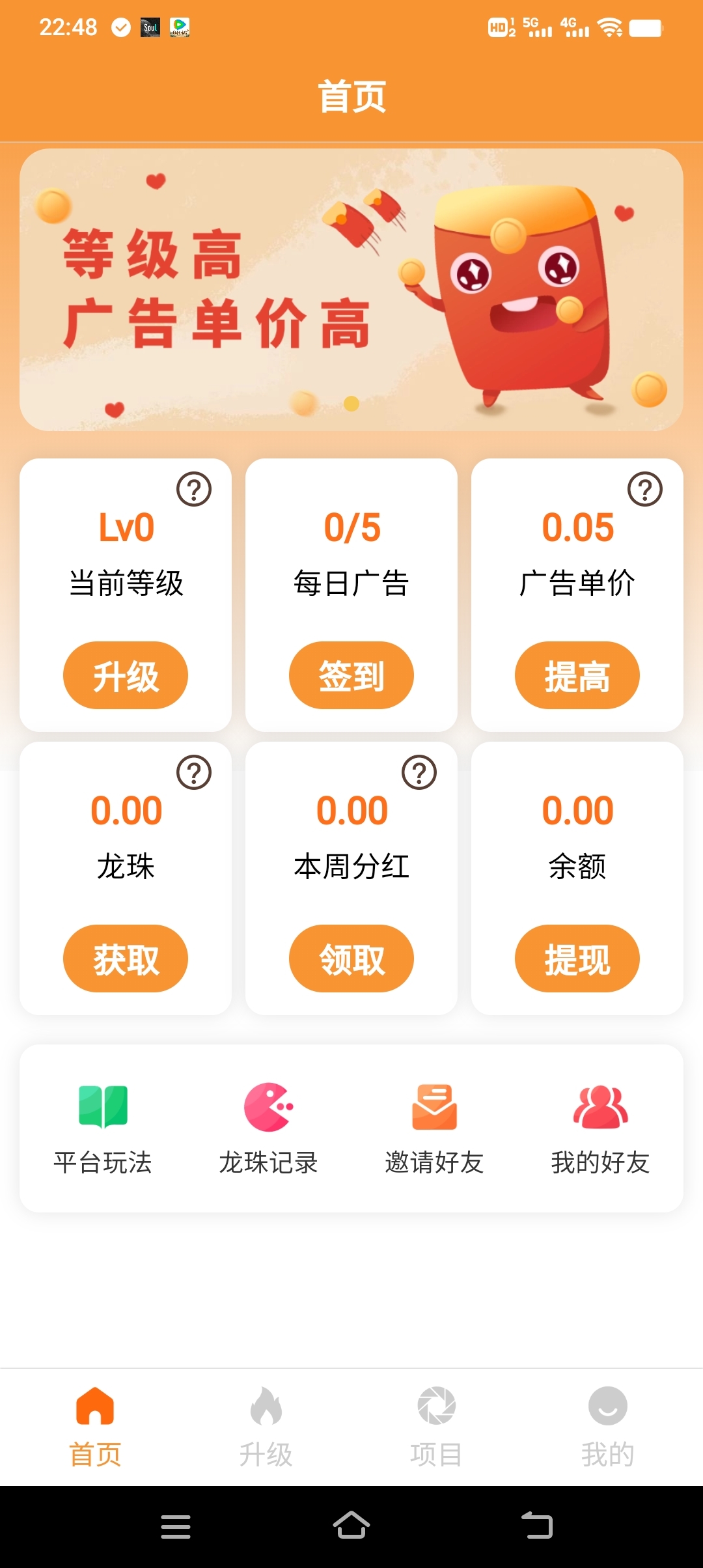
Task: Open the 平台玩法 green book icon
Action: tap(102, 1107)
